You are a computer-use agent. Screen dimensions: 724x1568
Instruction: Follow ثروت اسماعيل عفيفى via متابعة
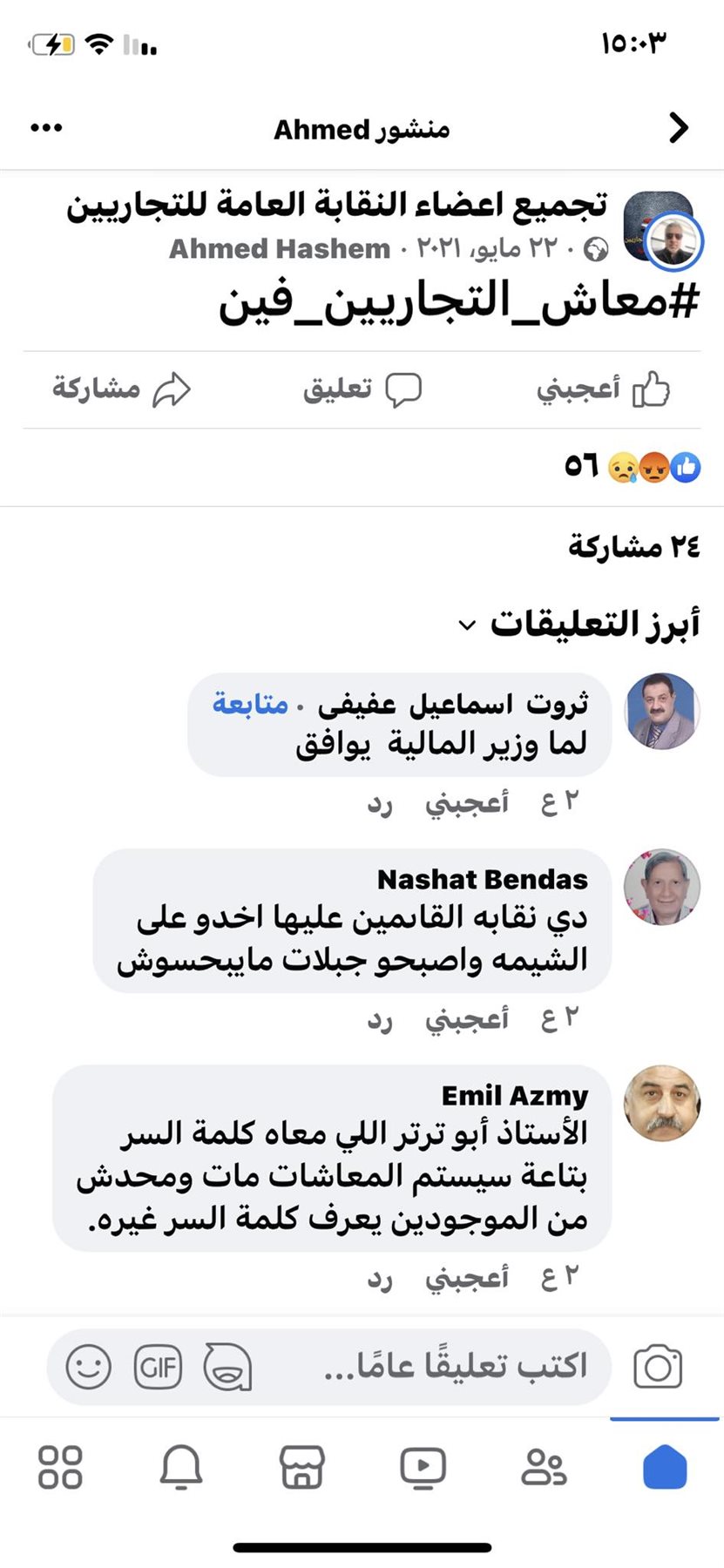[250, 704]
